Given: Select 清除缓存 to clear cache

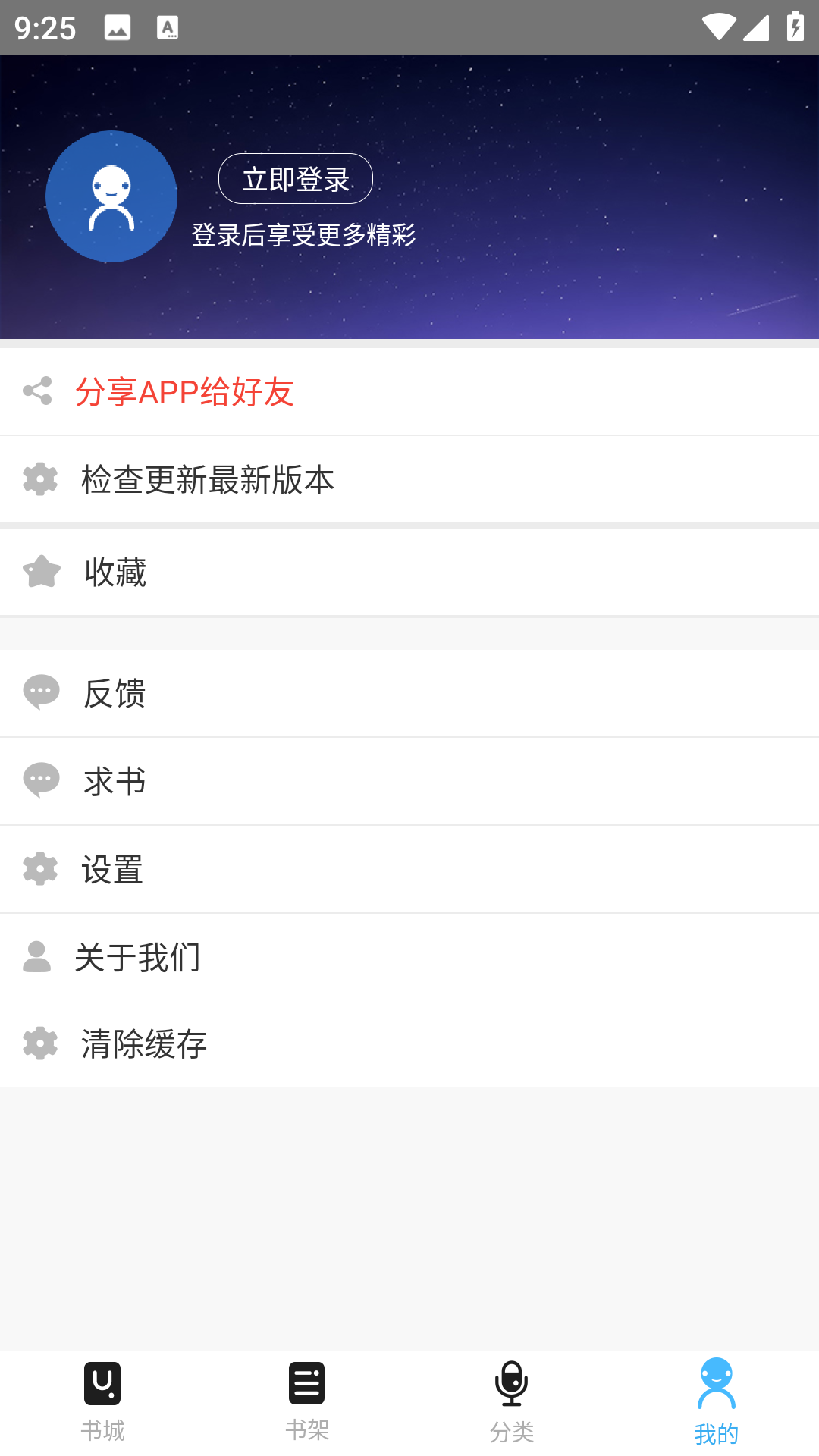Looking at the screenshot, I should tap(409, 1043).
